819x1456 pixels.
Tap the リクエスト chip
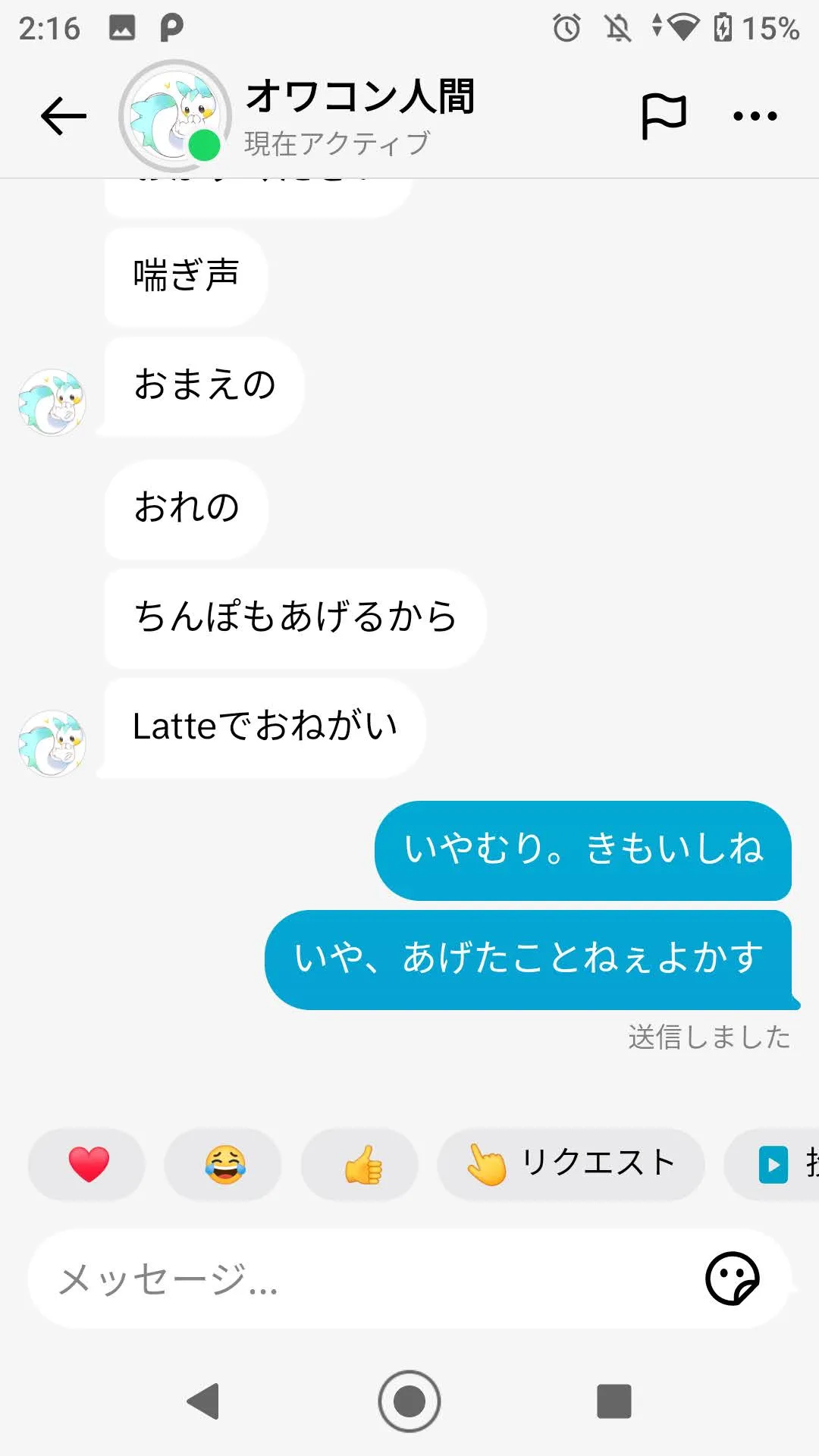[571, 1164]
